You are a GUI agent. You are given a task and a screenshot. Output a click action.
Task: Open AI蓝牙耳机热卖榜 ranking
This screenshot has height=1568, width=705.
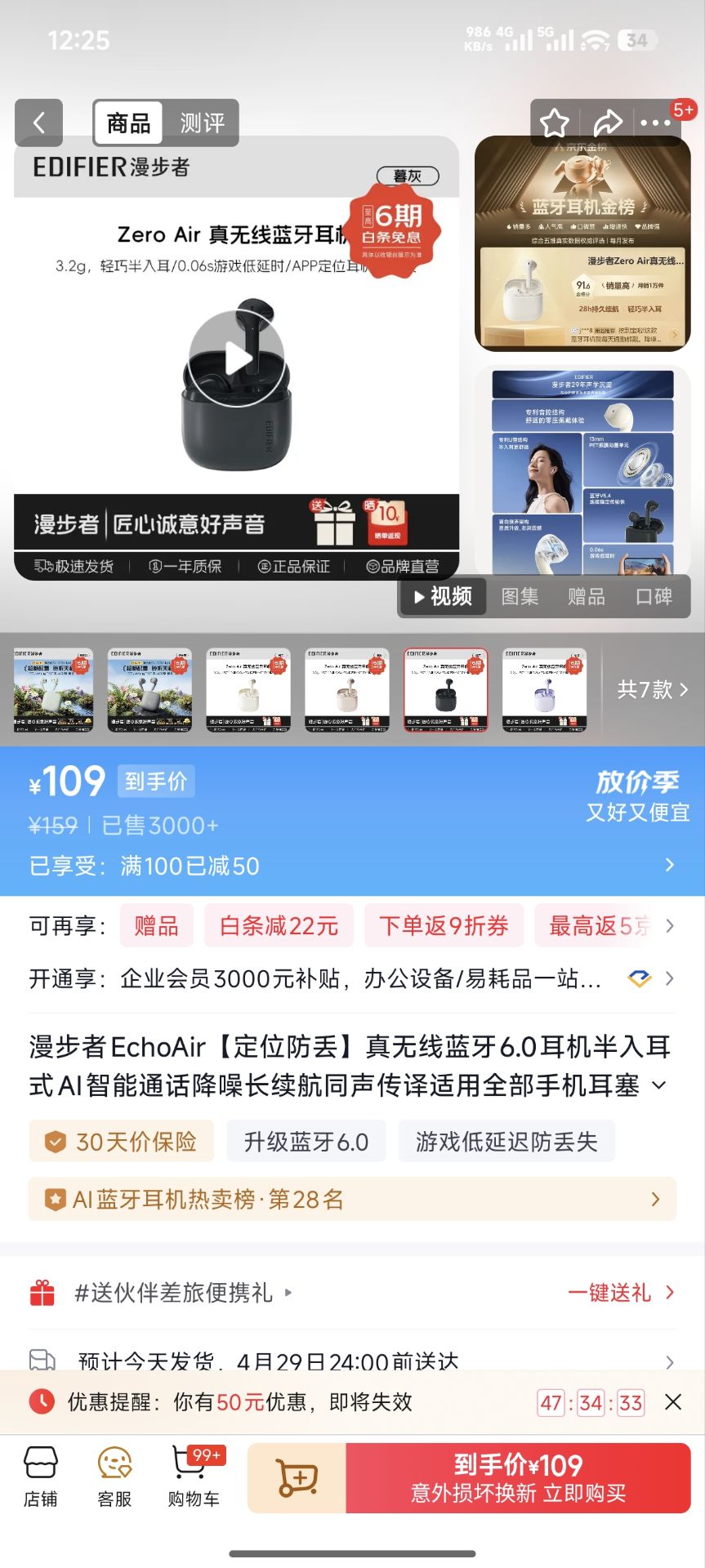(352, 1200)
